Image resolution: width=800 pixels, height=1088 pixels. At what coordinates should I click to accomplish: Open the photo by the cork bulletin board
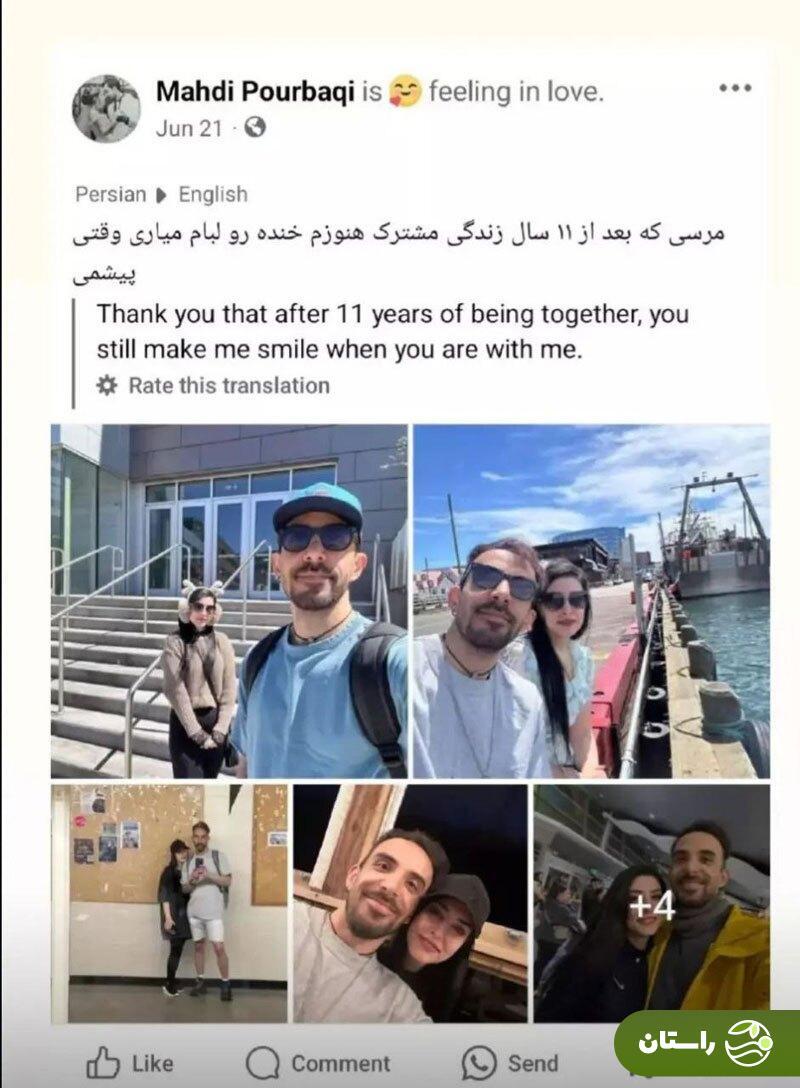click(169, 903)
